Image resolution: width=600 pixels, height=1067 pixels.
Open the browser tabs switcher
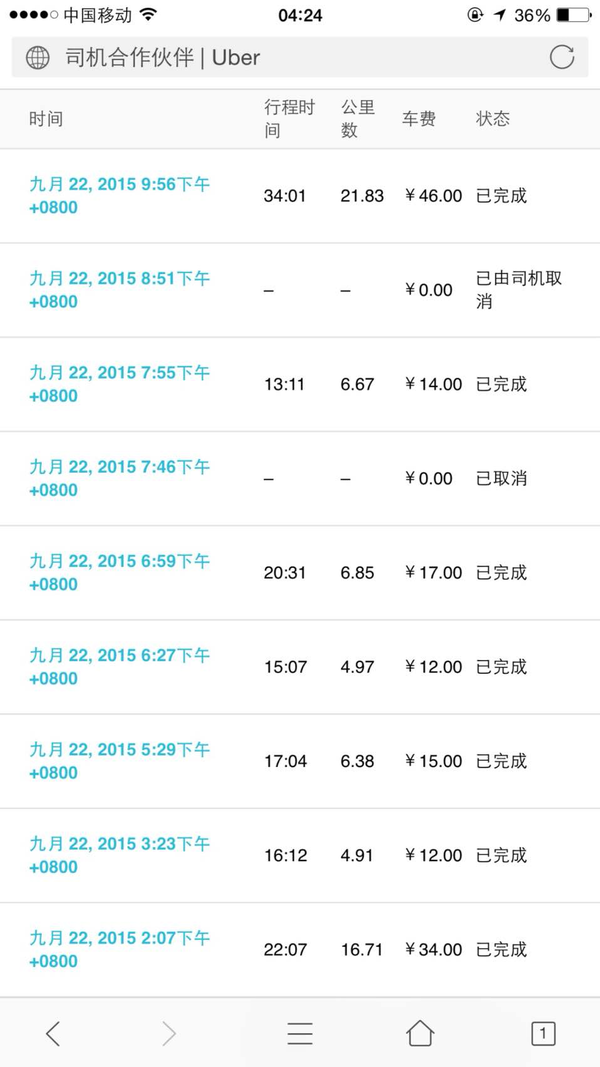(x=542, y=1033)
